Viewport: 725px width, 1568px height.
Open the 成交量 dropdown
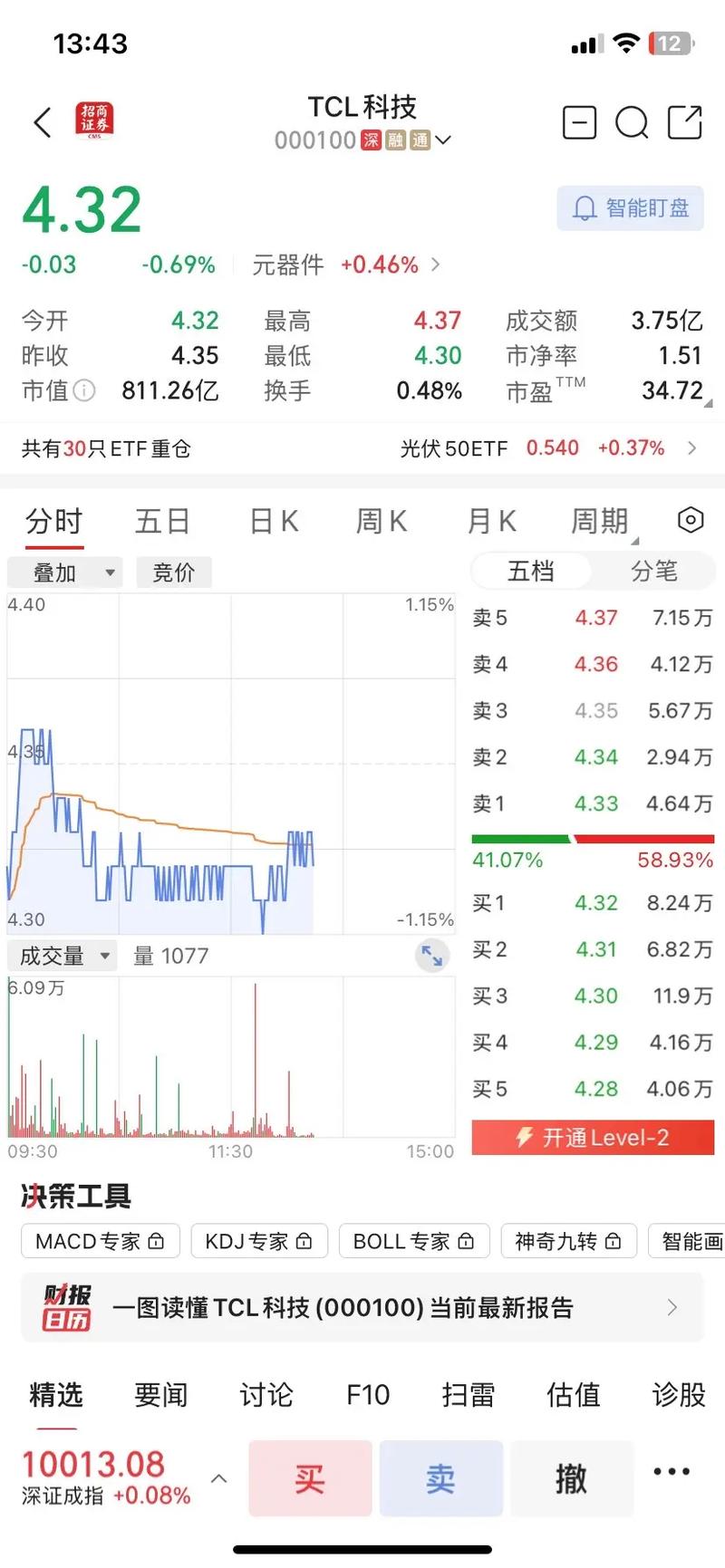62,955
